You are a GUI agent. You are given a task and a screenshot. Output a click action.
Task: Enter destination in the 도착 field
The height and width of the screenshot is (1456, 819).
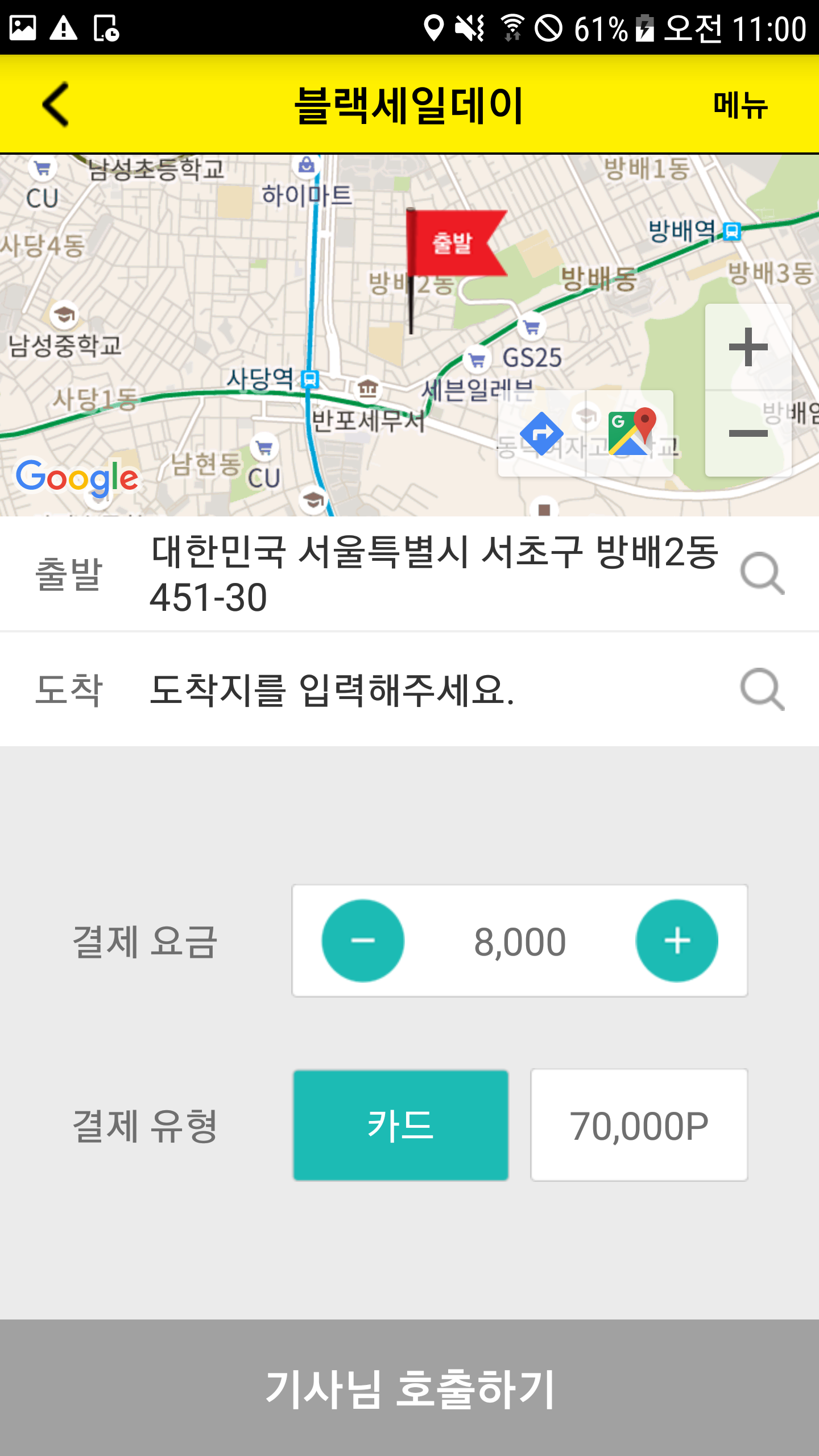tap(398, 689)
